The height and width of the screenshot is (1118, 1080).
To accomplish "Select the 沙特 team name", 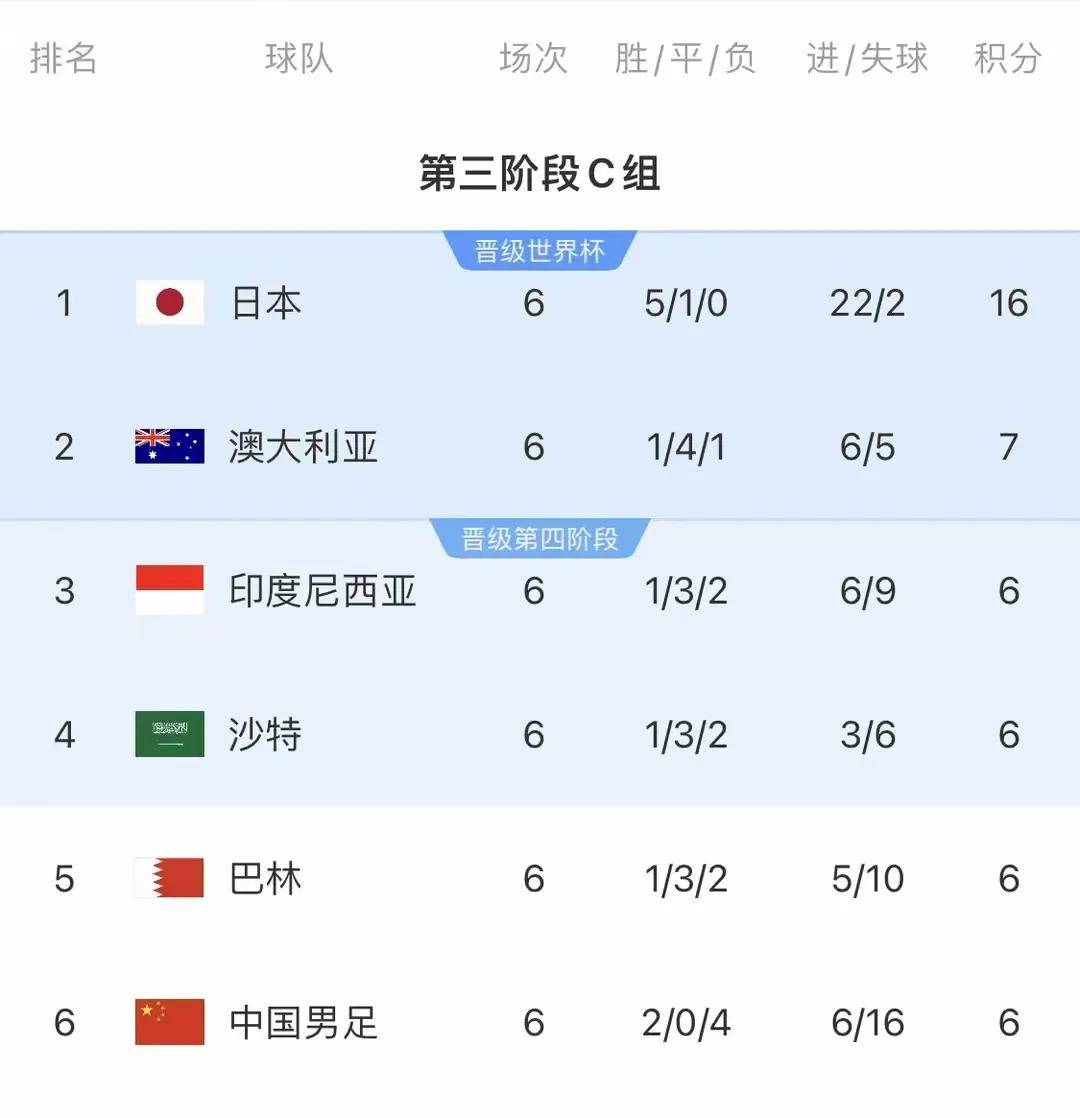I will click(265, 735).
